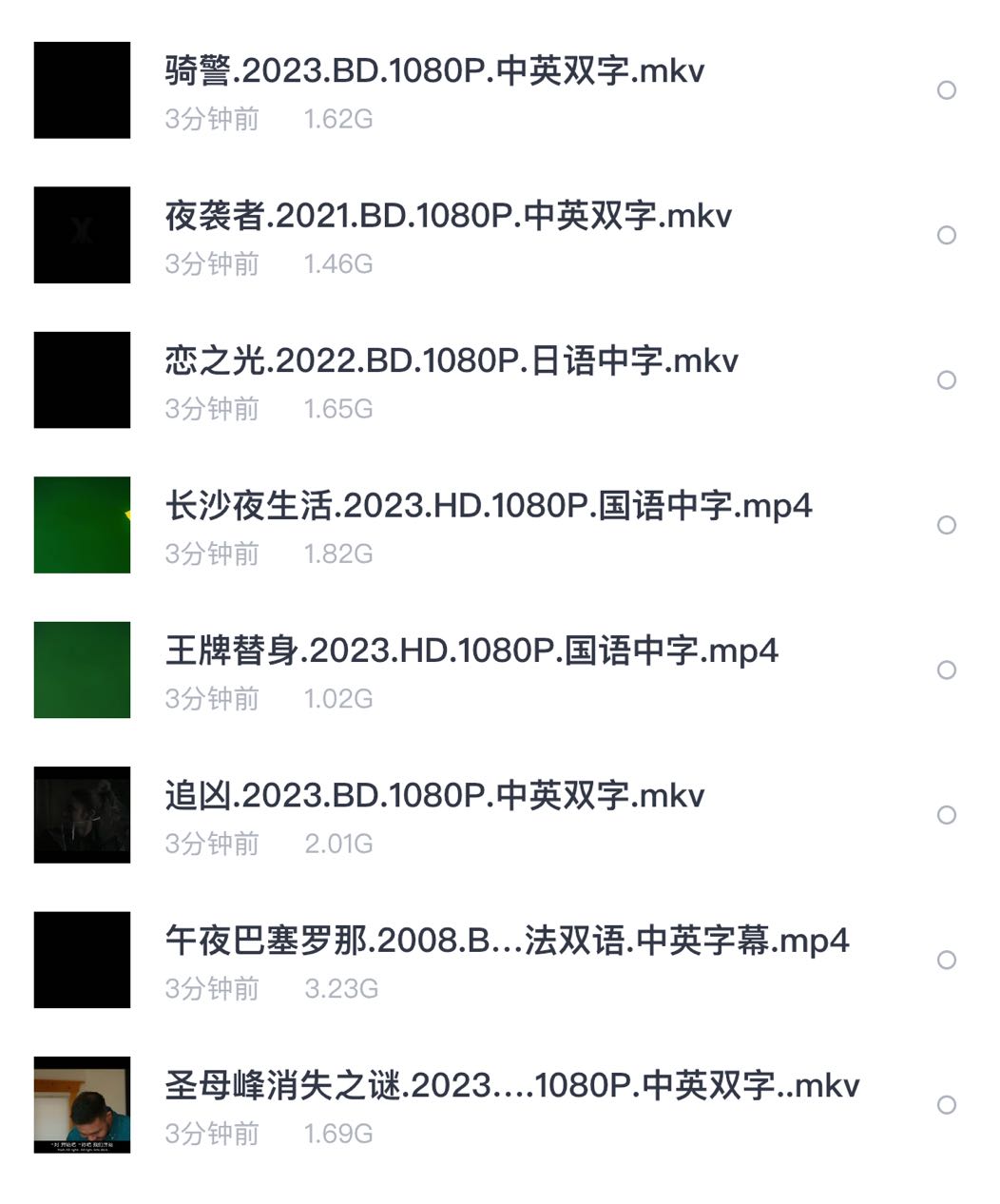Tick the selection circle for 午夜巴塞罗那.2008
Image resolution: width=1000 pixels, height=1204 pixels.
click(x=946, y=961)
